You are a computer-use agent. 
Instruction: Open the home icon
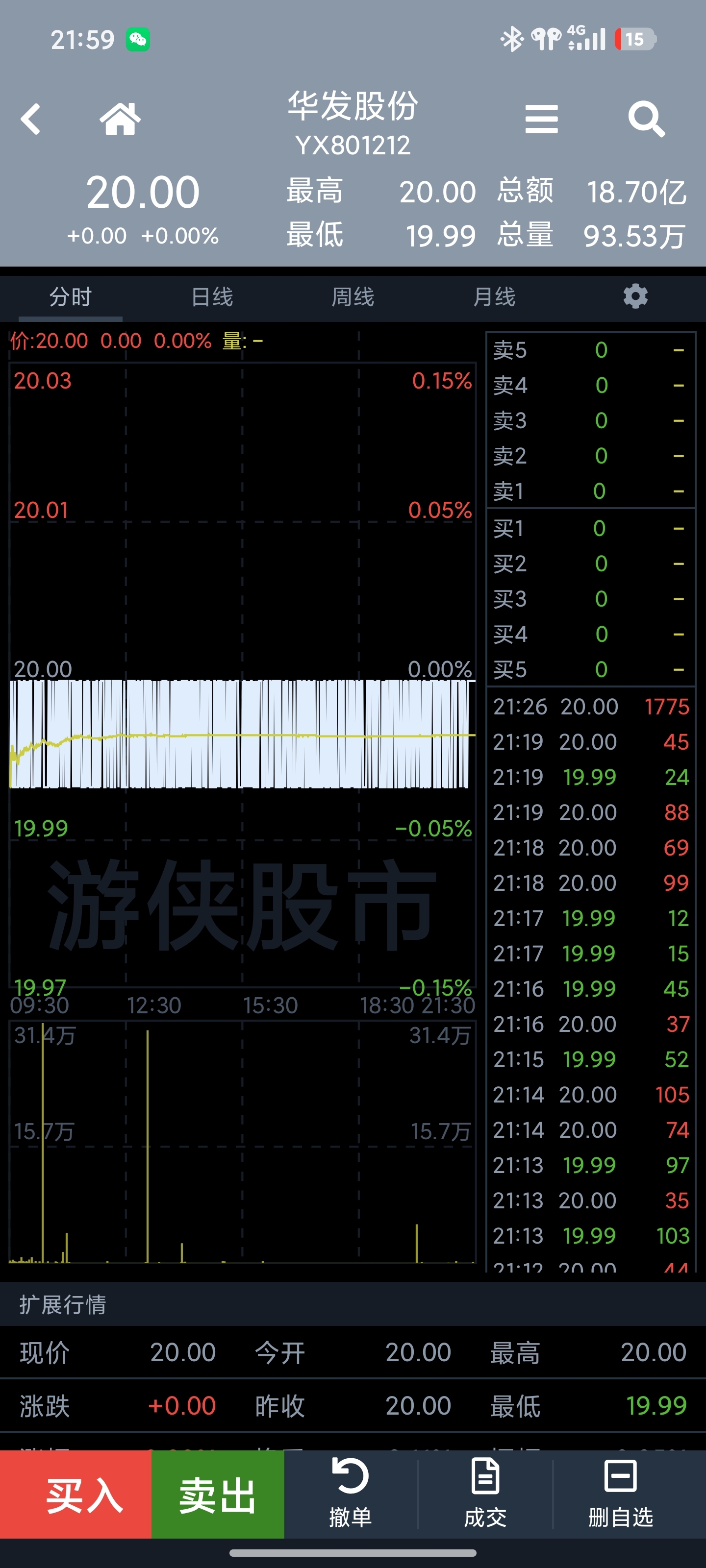point(120,119)
